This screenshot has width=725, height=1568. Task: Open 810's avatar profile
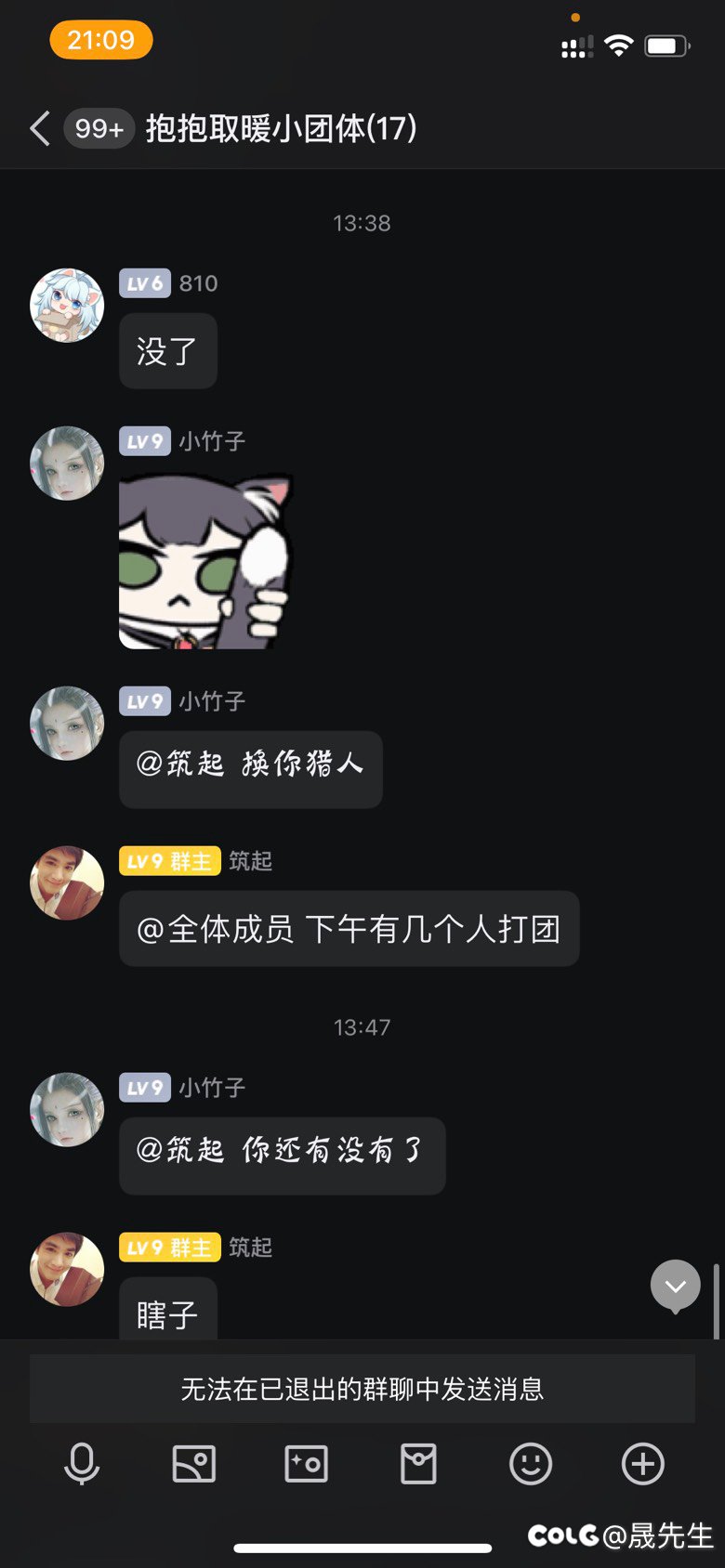click(67, 306)
